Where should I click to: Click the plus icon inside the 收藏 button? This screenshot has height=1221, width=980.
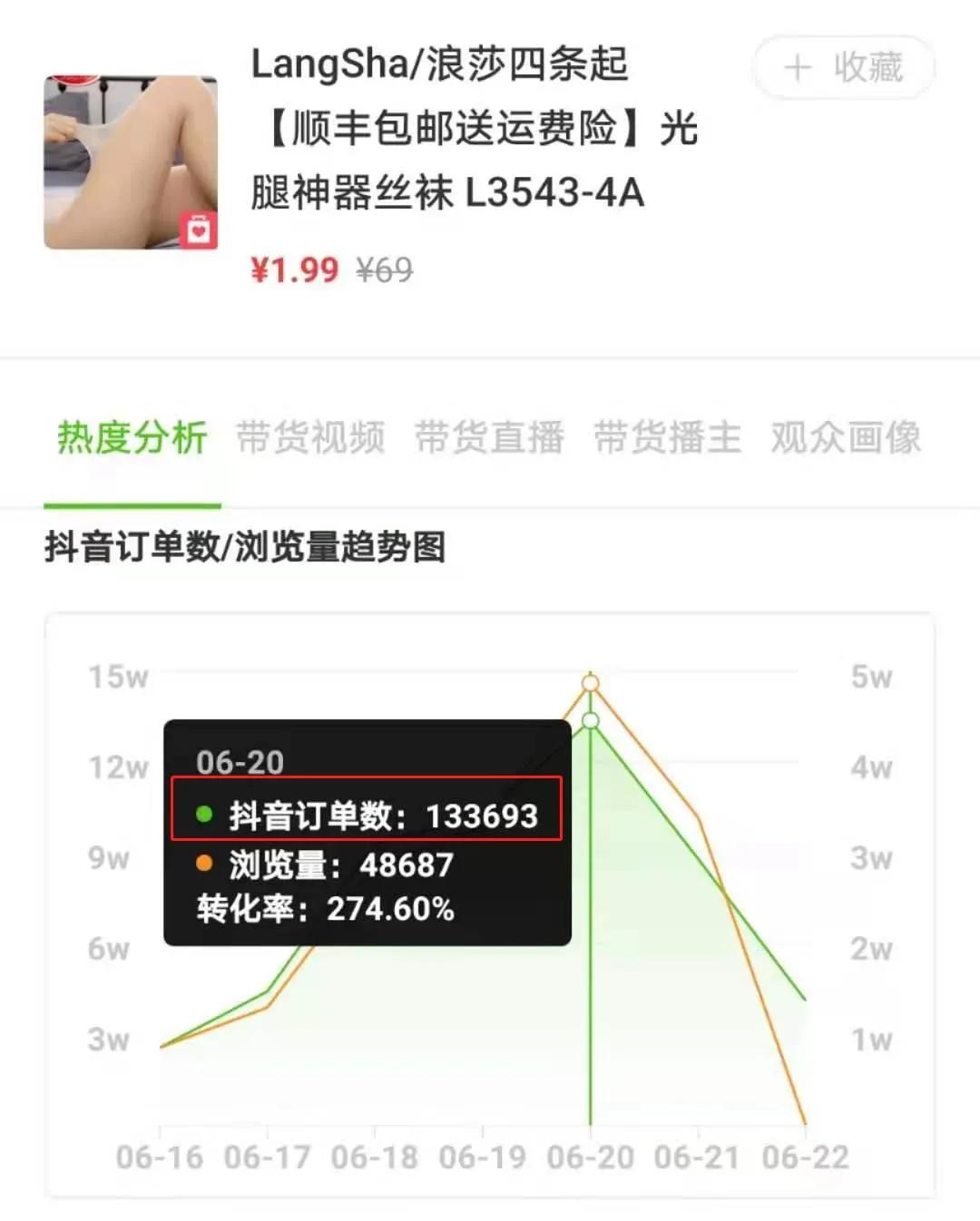coord(797,68)
